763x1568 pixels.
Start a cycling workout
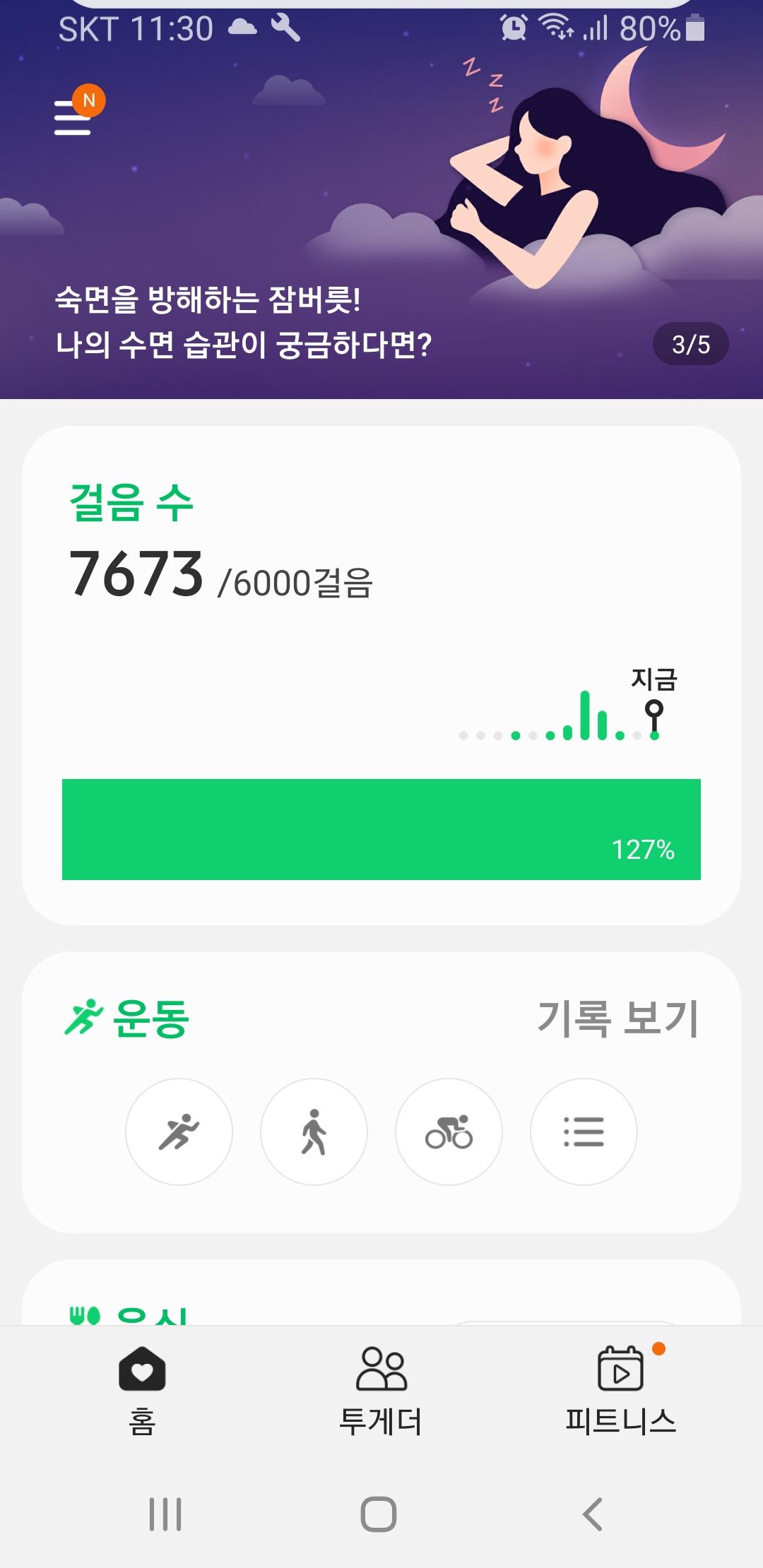point(449,1132)
